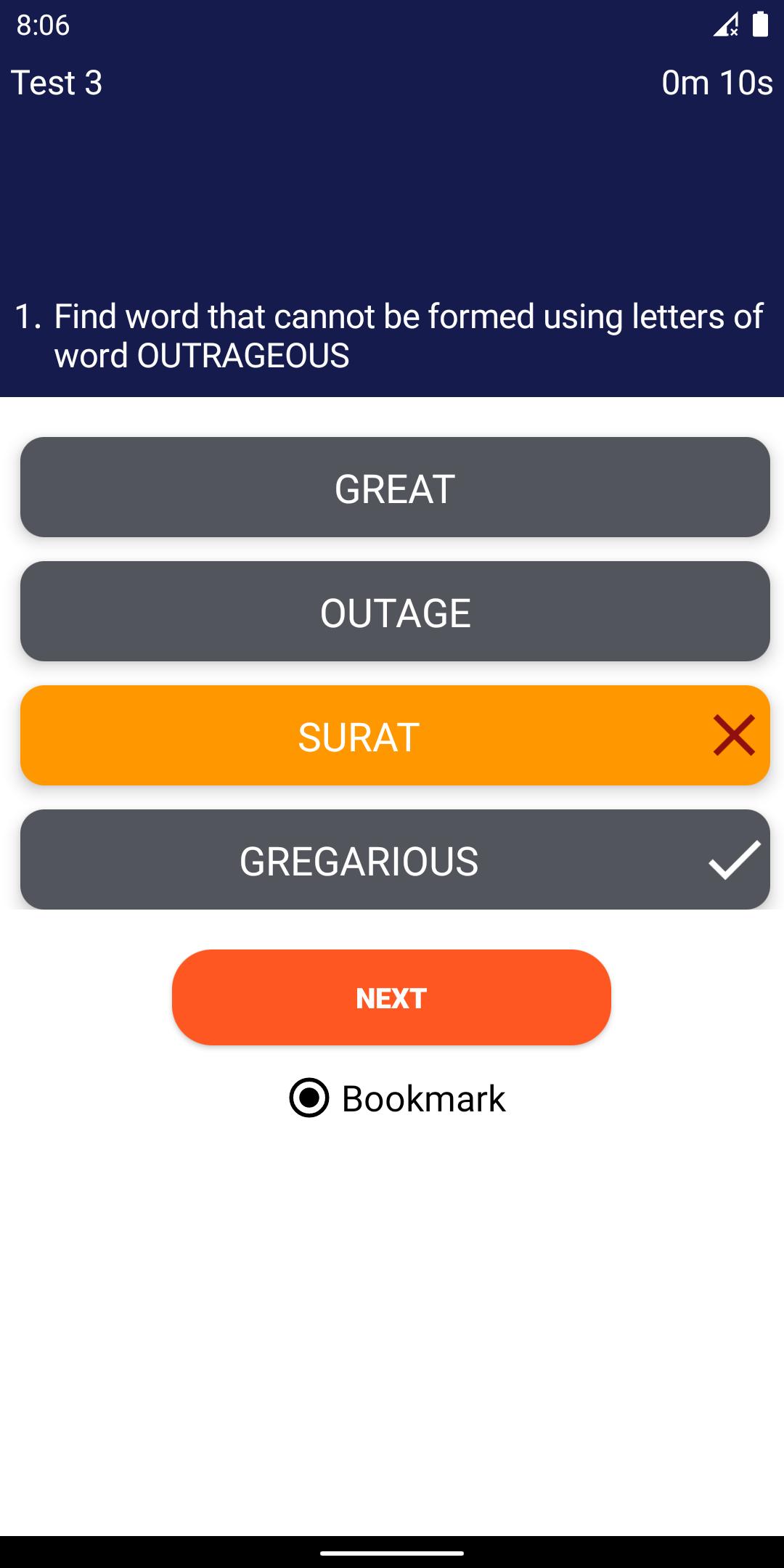Tap the SURAT answer option
Image resolution: width=784 pixels, height=1568 pixels.
tap(395, 735)
